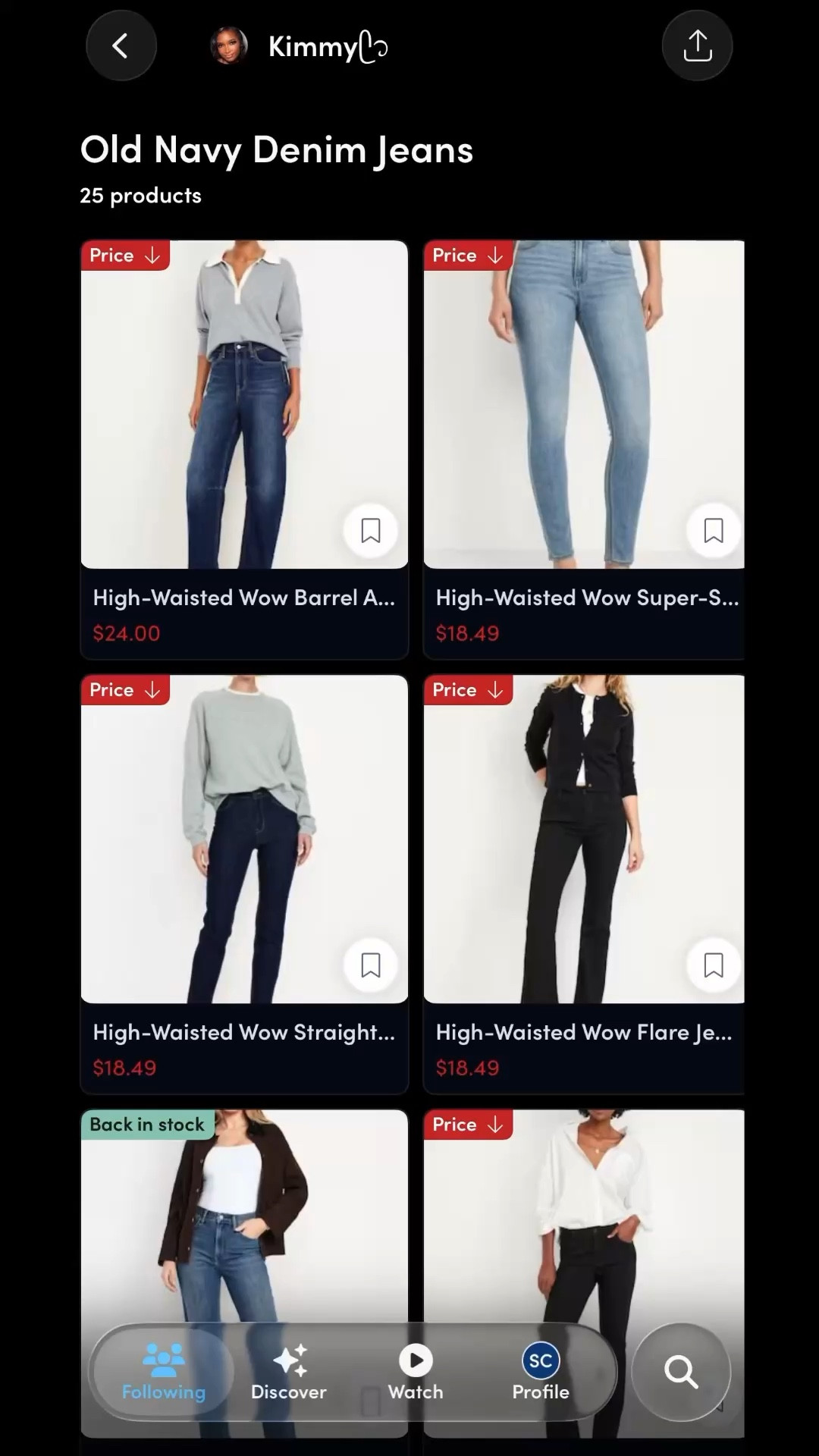Go back using the back arrow
Image resolution: width=819 pixels, height=1456 pixels.
[x=121, y=45]
